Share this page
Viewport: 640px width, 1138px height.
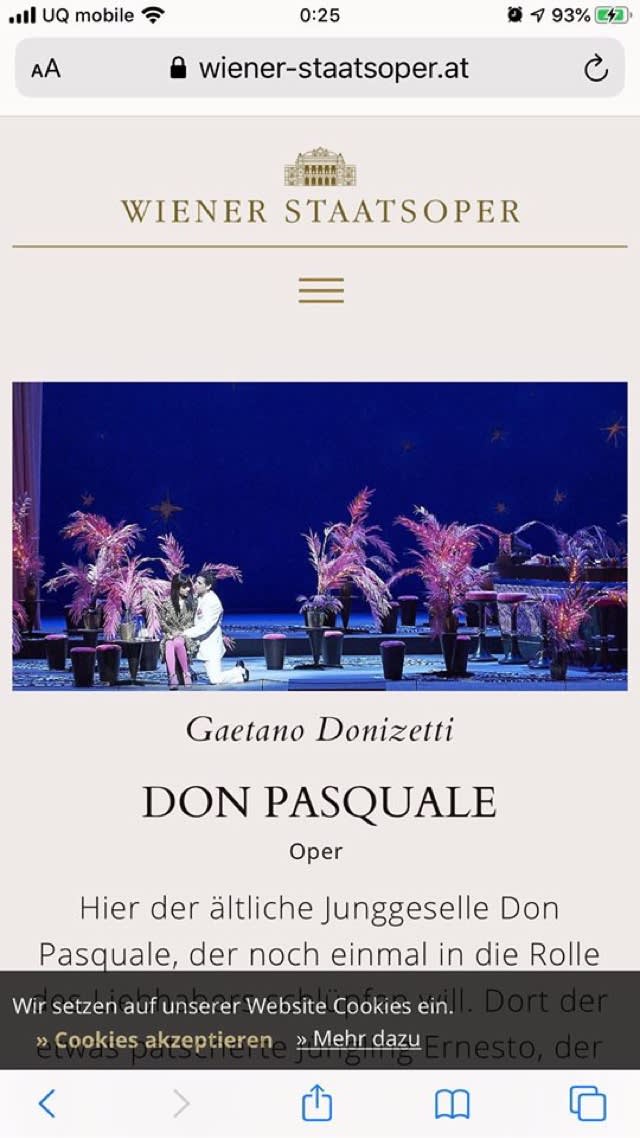click(316, 1104)
